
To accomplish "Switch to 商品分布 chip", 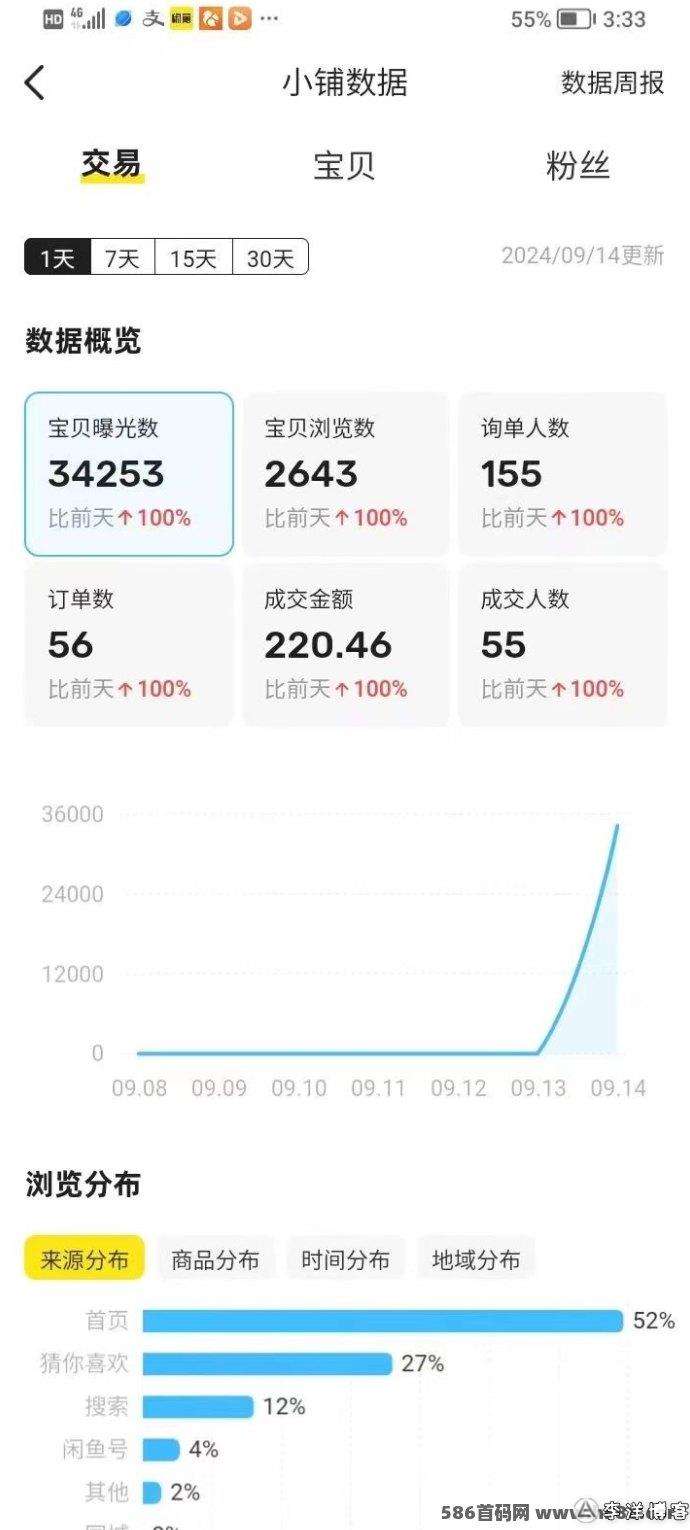I will [215, 1259].
